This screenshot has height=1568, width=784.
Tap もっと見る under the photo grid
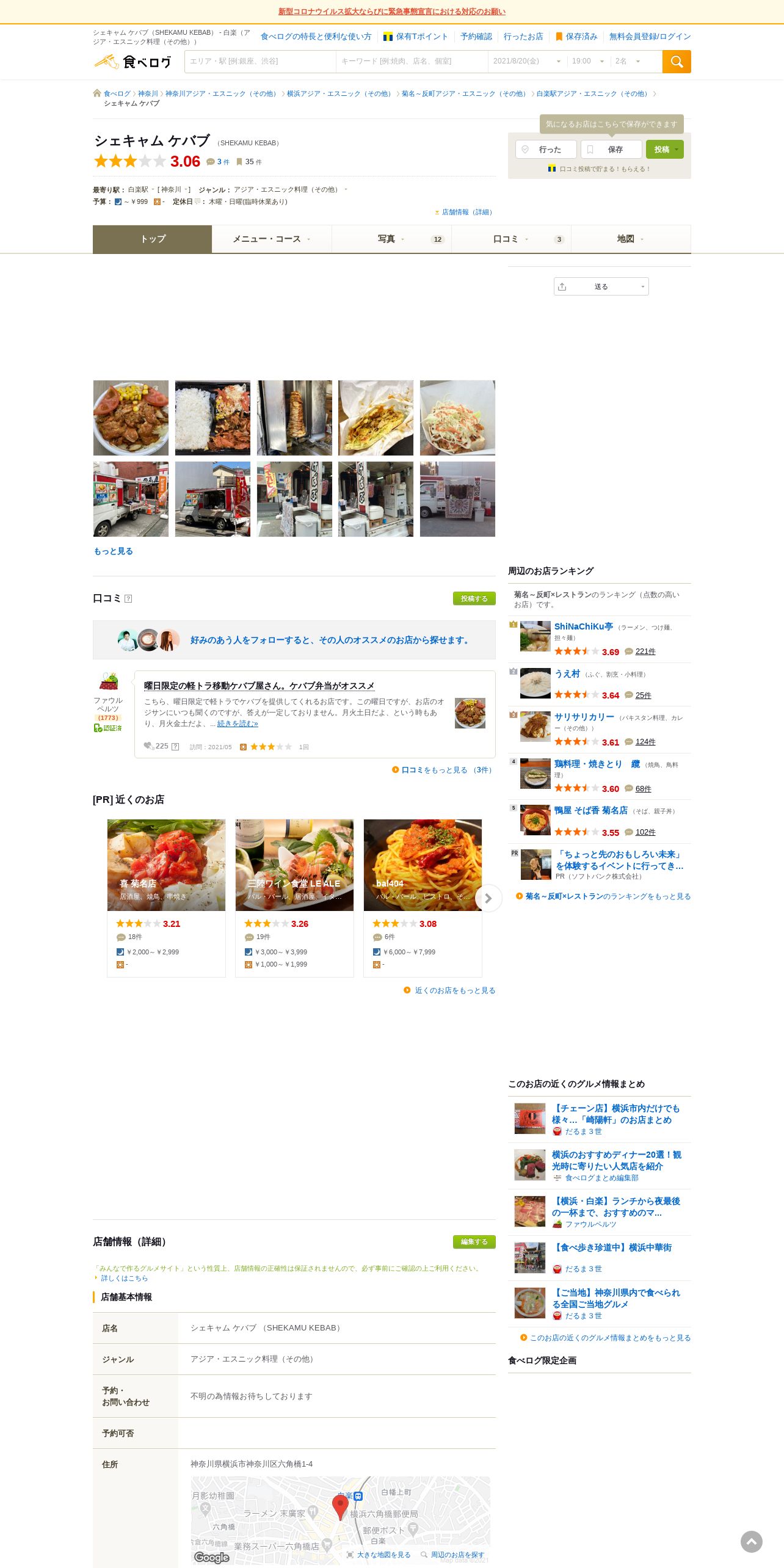click(113, 551)
